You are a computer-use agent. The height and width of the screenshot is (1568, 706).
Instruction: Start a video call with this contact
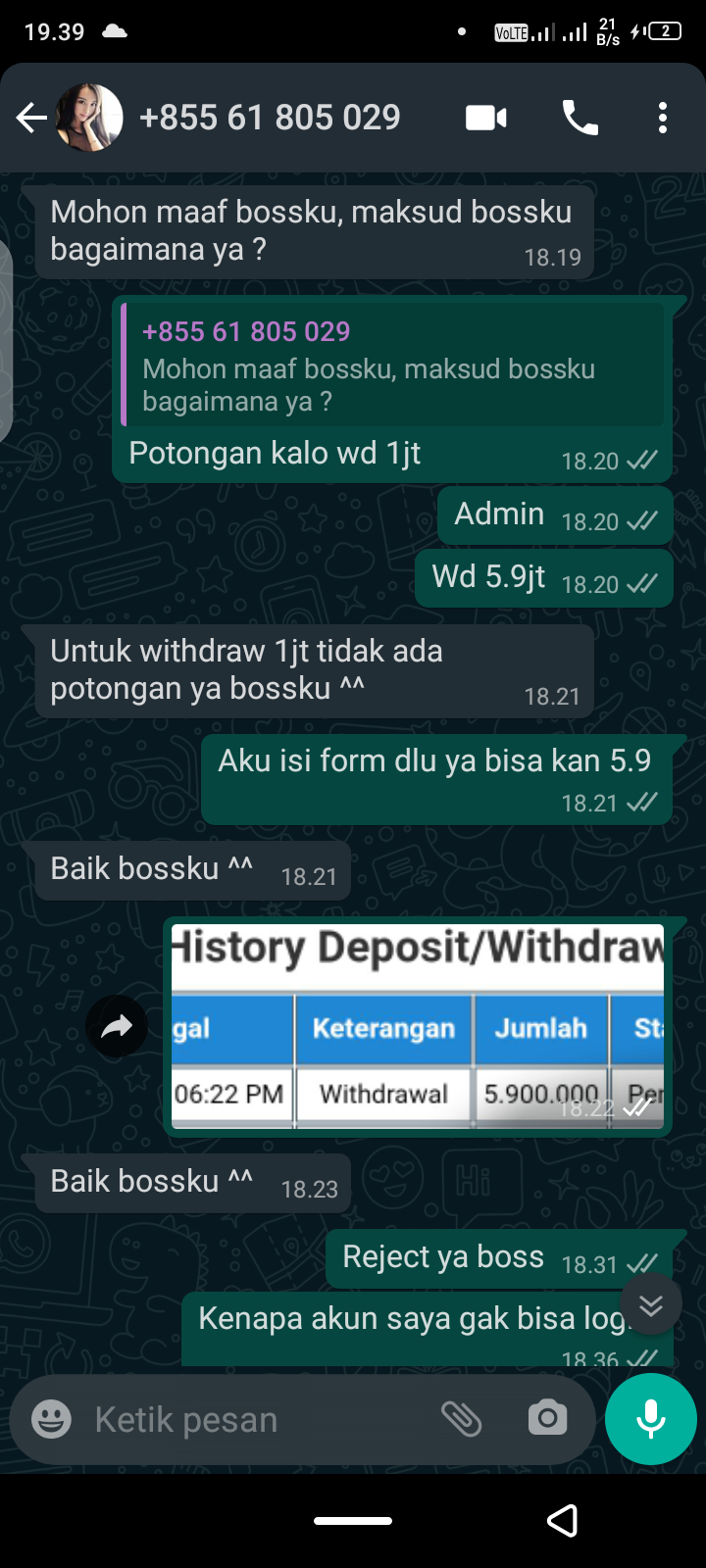tap(486, 119)
